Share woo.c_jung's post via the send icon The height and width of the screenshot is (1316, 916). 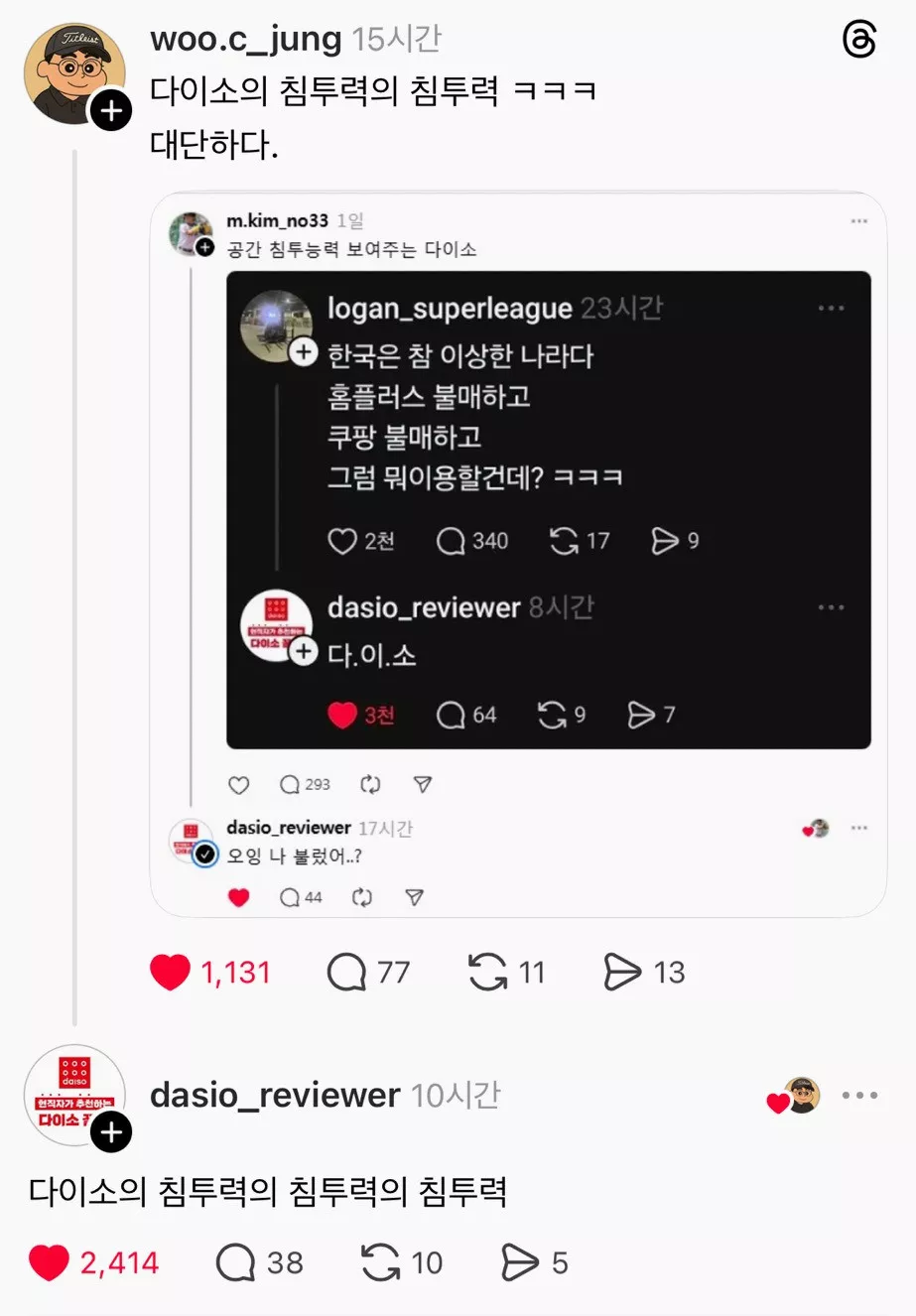click(622, 973)
